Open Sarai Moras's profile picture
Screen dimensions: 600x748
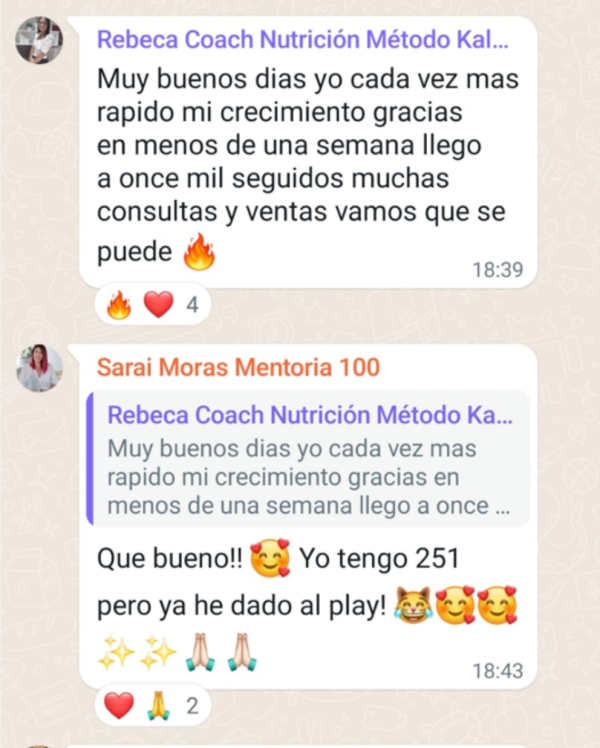coord(39,368)
